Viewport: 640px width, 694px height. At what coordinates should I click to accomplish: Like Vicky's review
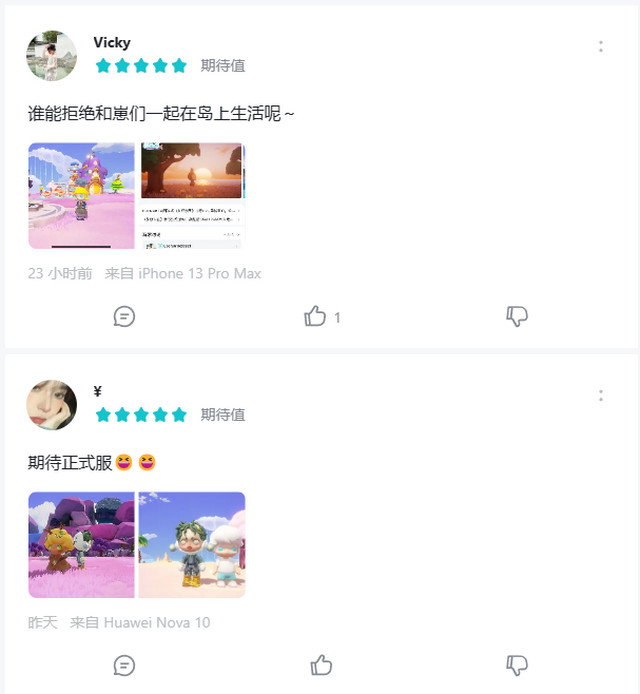point(315,316)
